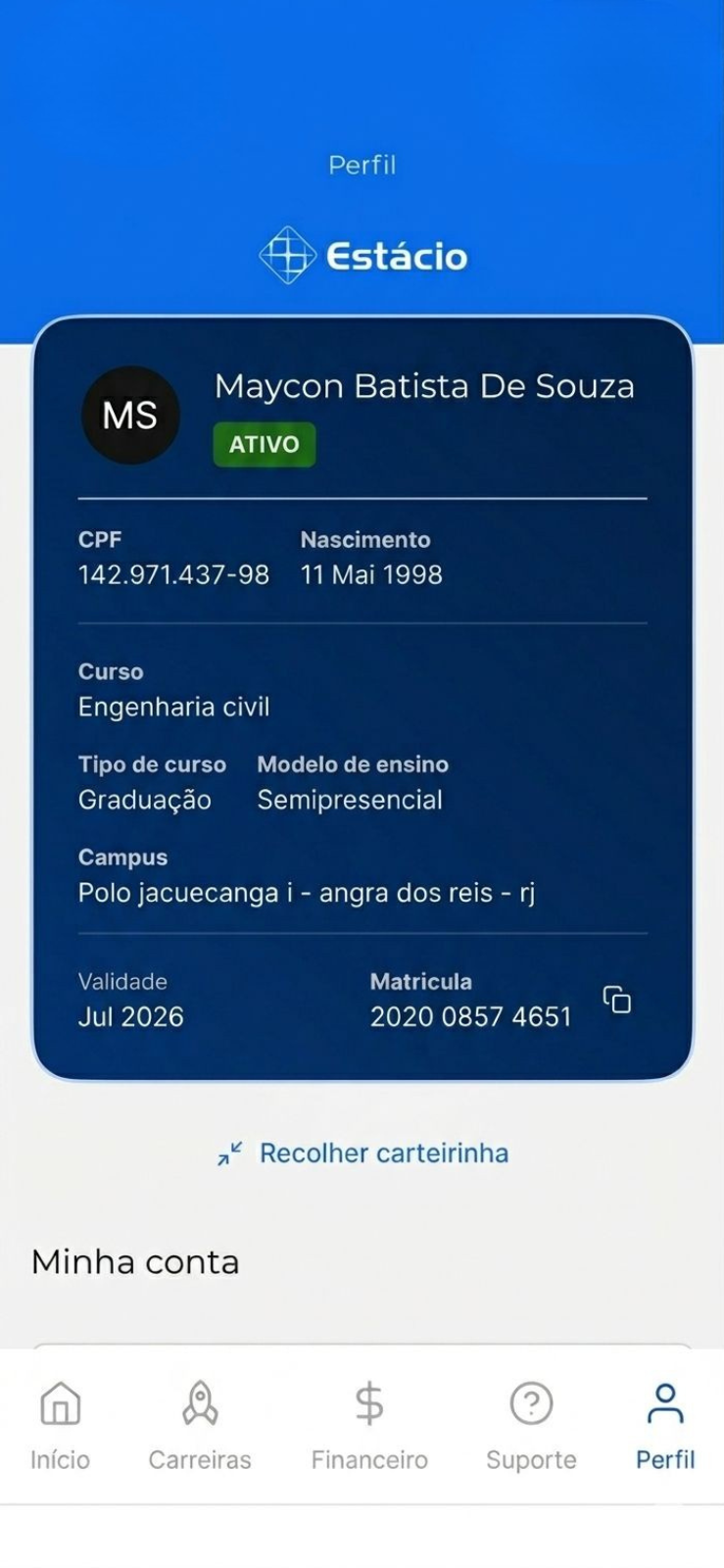Screen dimensions: 724x1568
Task: Open the Suporte question mark icon
Action: [x=530, y=1403]
